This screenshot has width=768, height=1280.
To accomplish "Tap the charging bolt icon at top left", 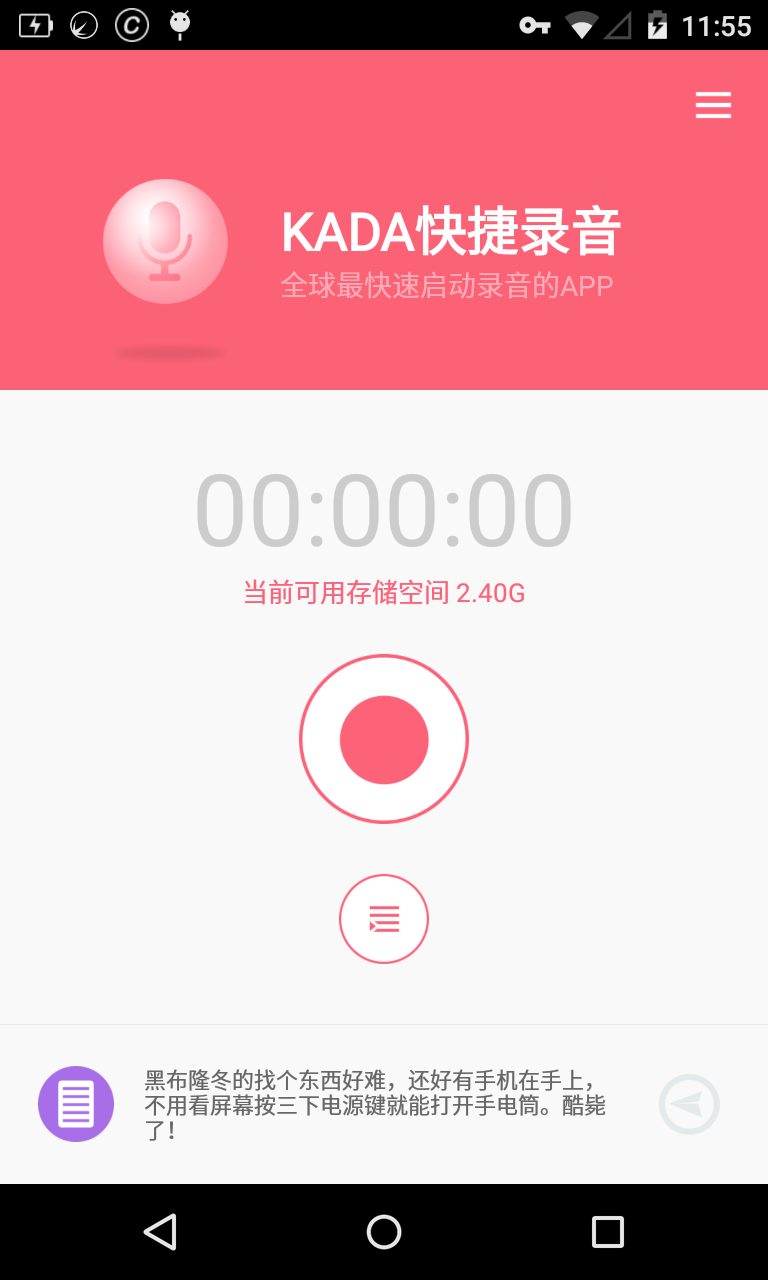I will [38, 24].
